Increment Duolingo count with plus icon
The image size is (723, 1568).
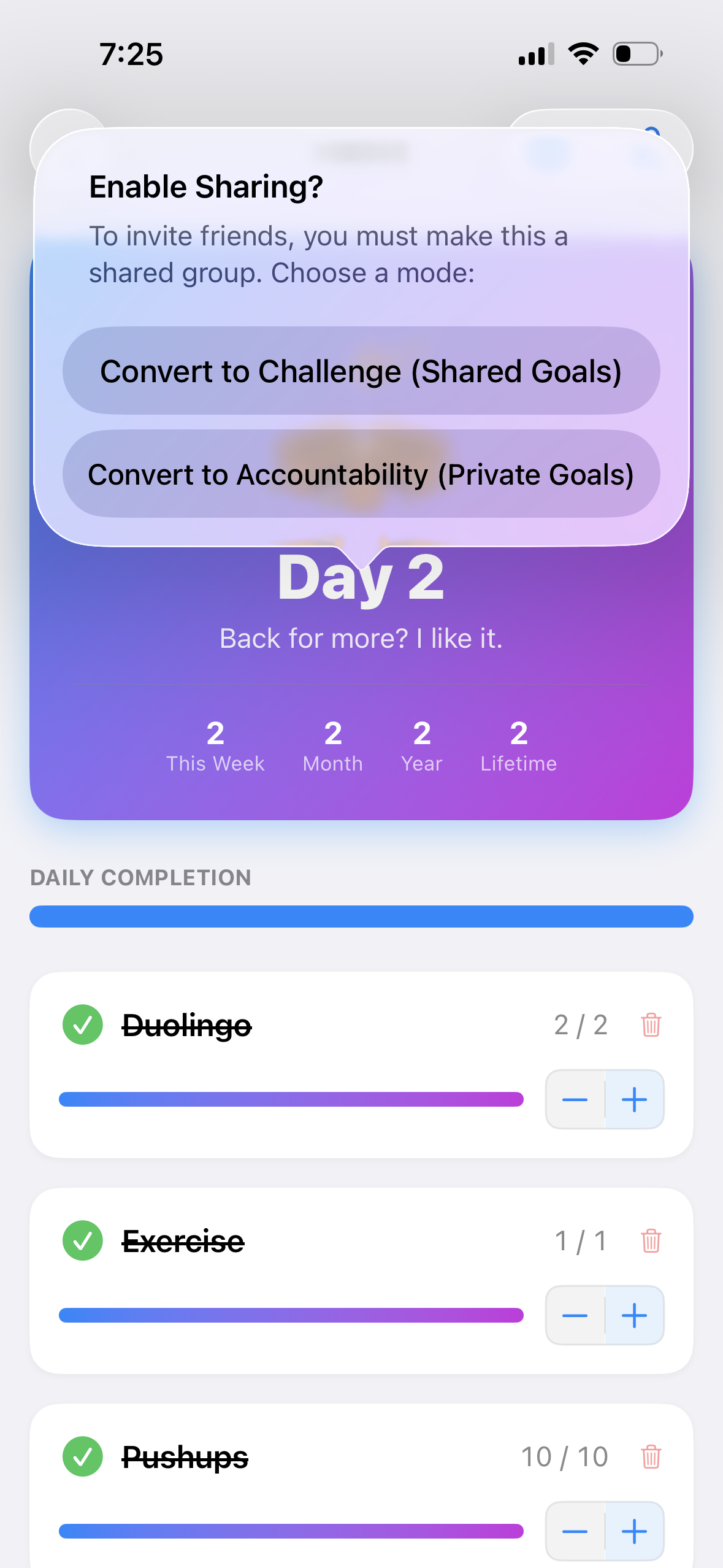[635, 1099]
